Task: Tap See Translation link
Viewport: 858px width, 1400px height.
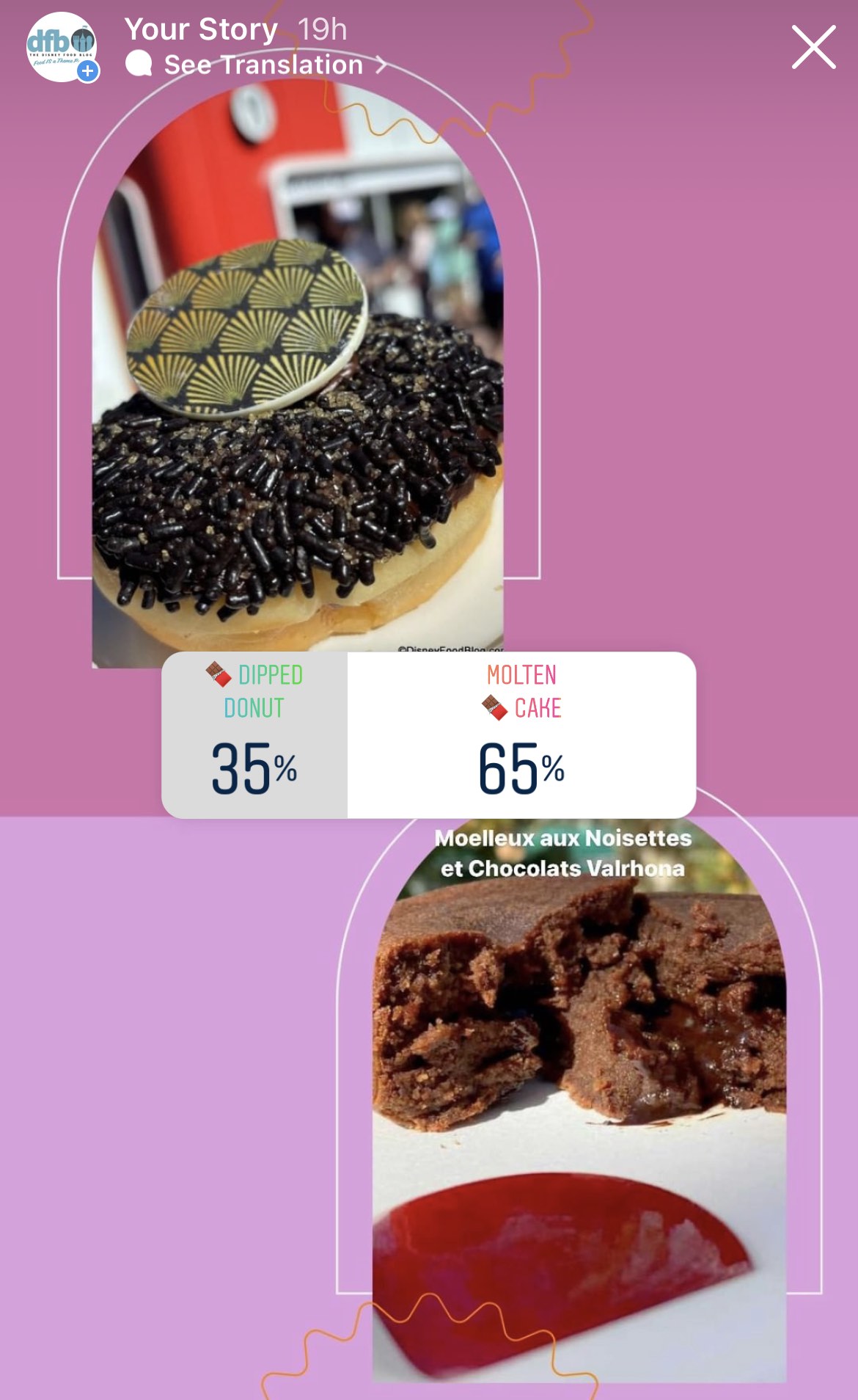Action: point(263,65)
